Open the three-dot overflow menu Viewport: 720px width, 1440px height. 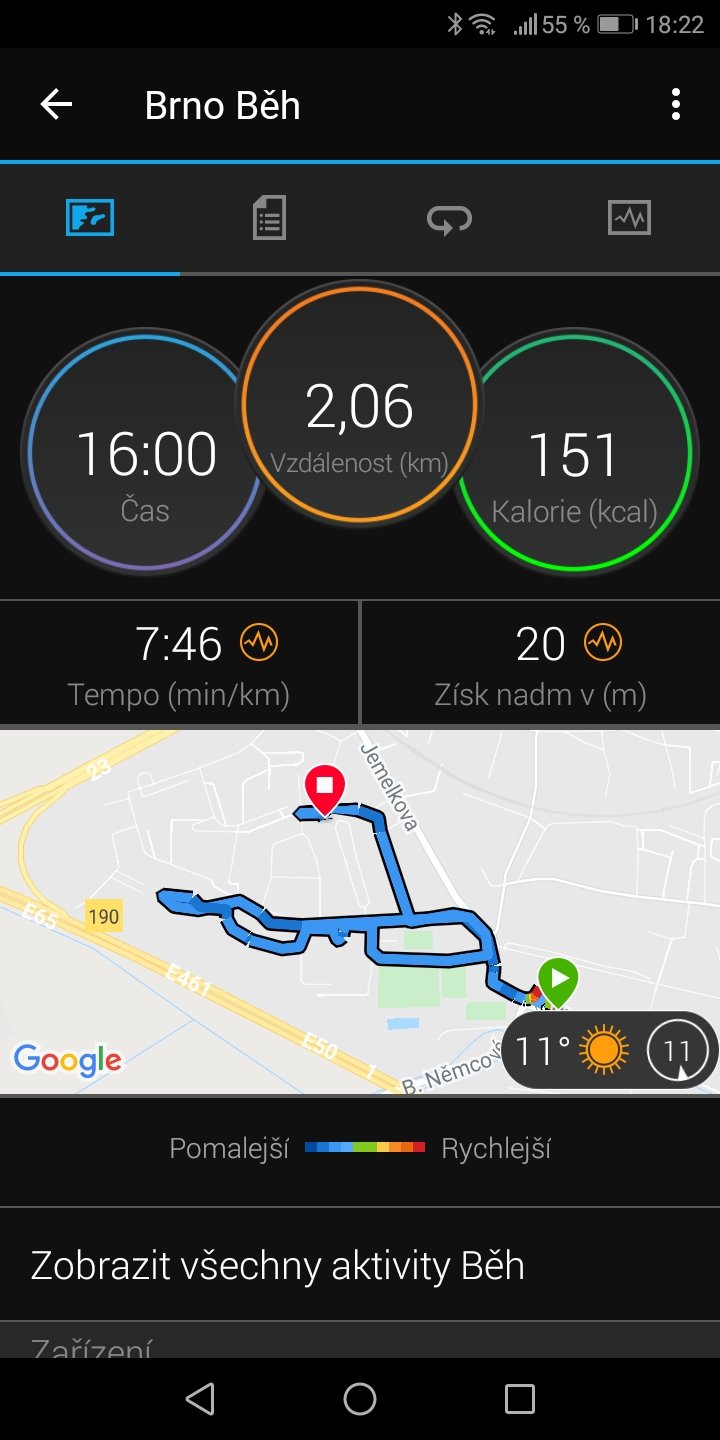[676, 105]
